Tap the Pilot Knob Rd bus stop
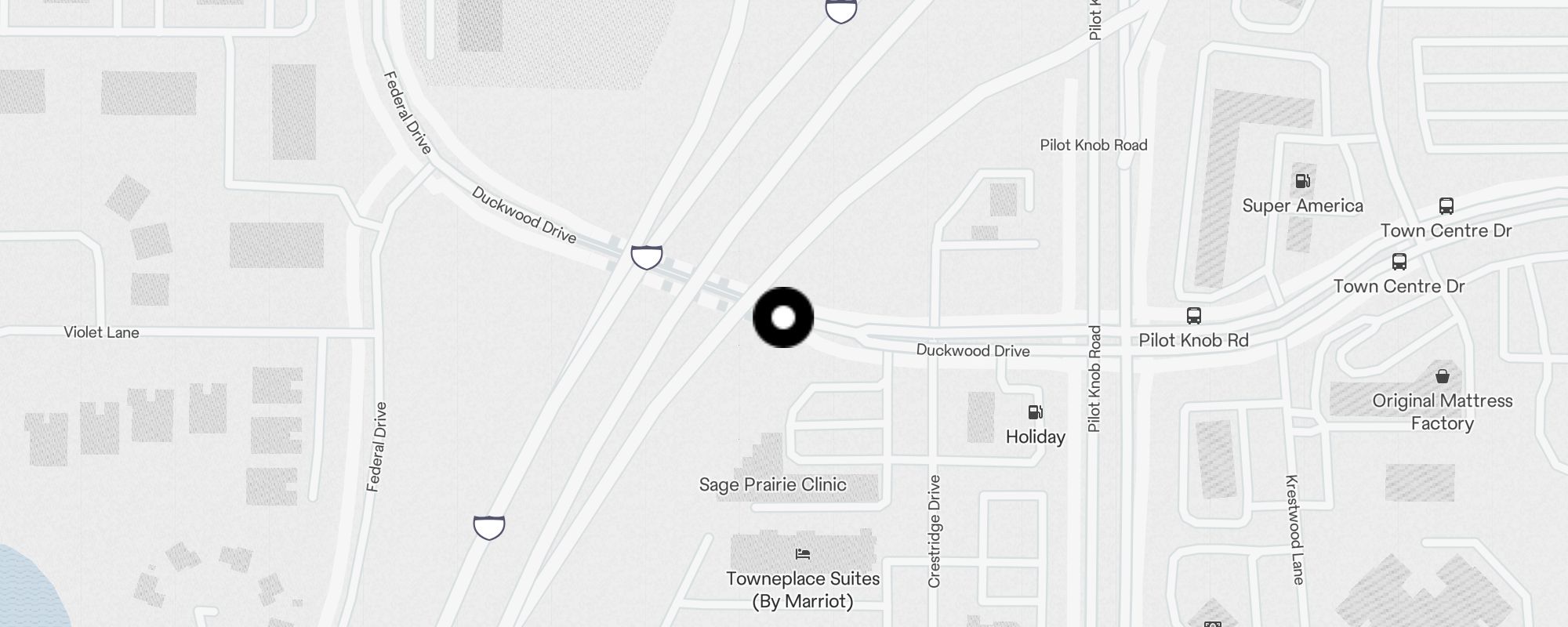This screenshot has height=627, width=1568. tap(1193, 316)
